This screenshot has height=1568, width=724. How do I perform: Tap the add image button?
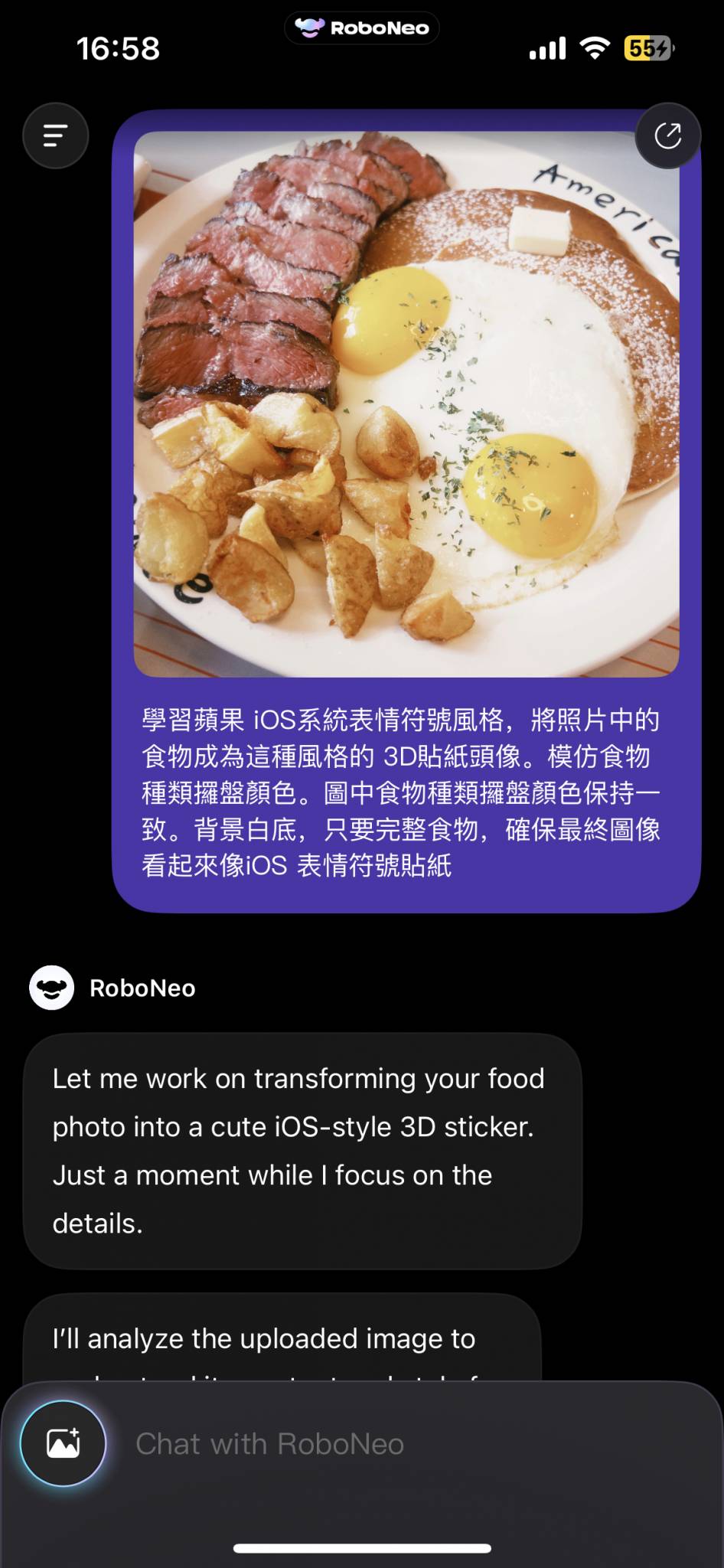[63, 1443]
